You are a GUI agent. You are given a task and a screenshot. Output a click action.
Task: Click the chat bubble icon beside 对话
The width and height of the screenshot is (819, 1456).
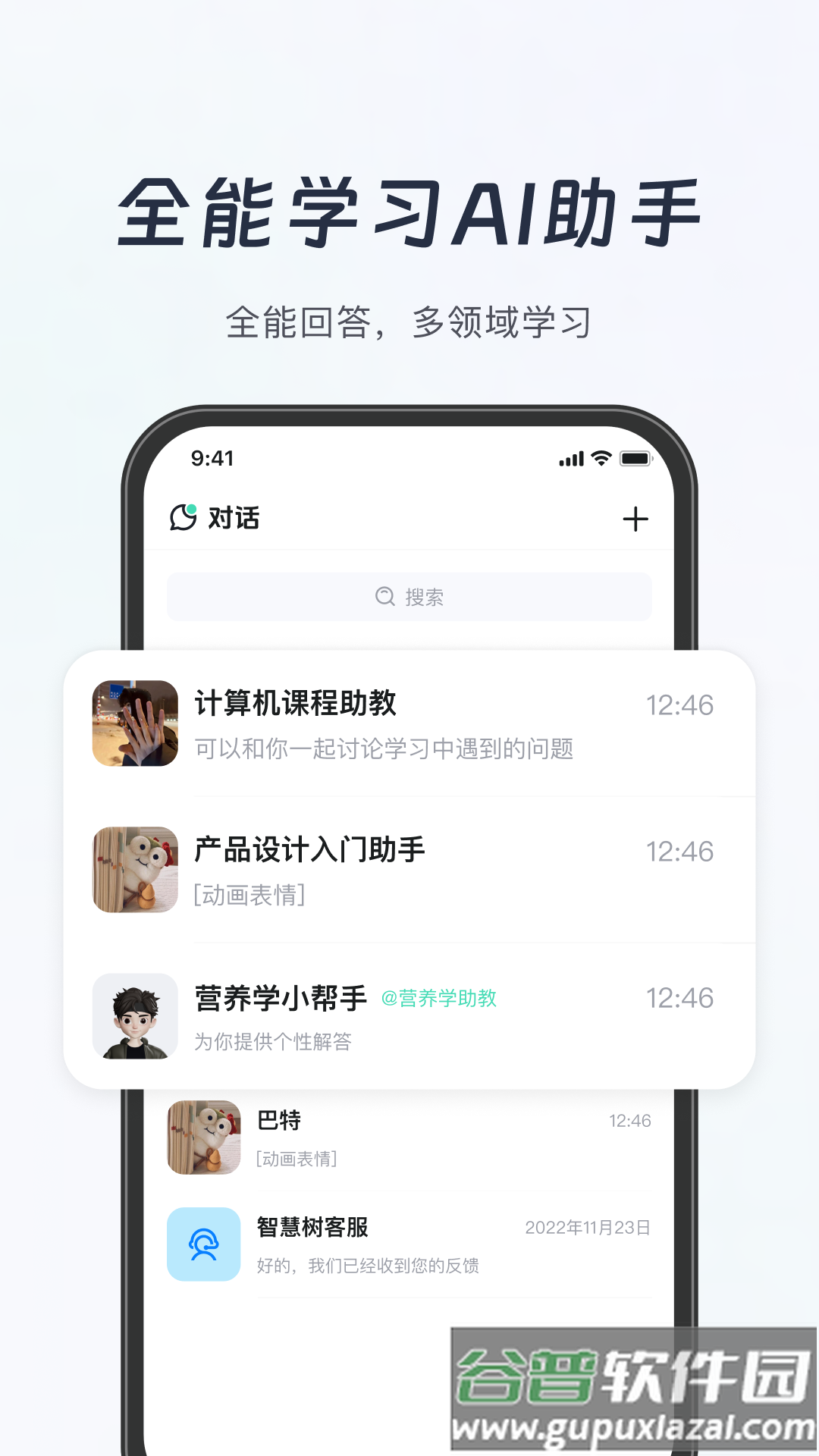point(184,518)
